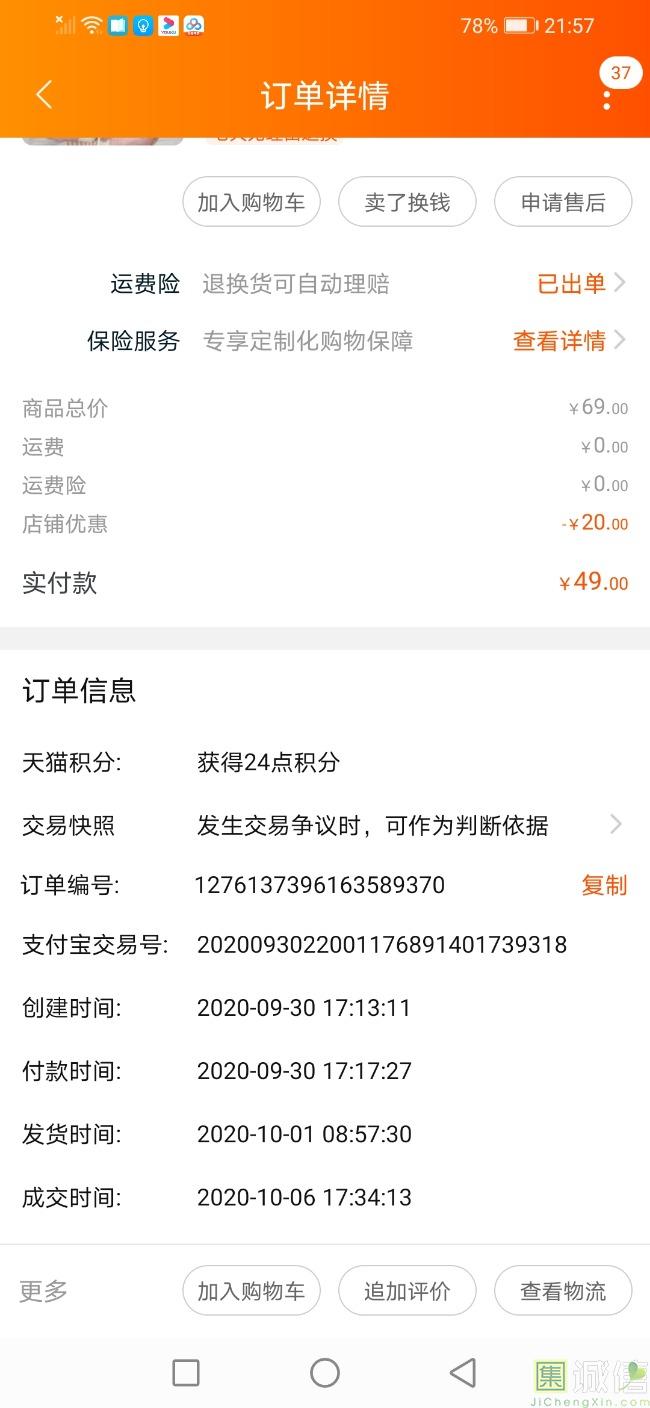Copy the order number with 复制
The width and height of the screenshot is (650, 1408).
(x=604, y=885)
